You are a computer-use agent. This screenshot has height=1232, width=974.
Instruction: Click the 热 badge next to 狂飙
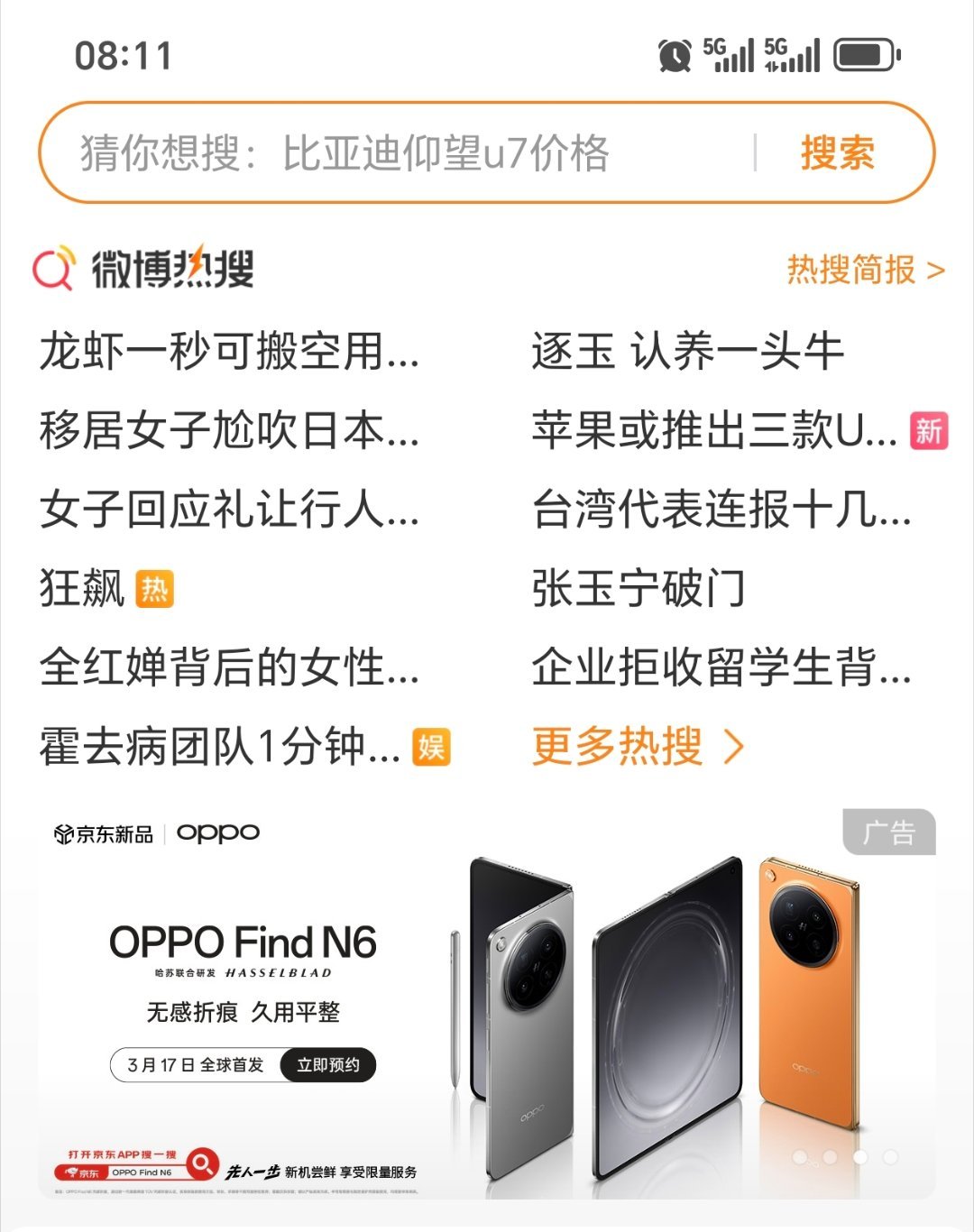(x=152, y=588)
